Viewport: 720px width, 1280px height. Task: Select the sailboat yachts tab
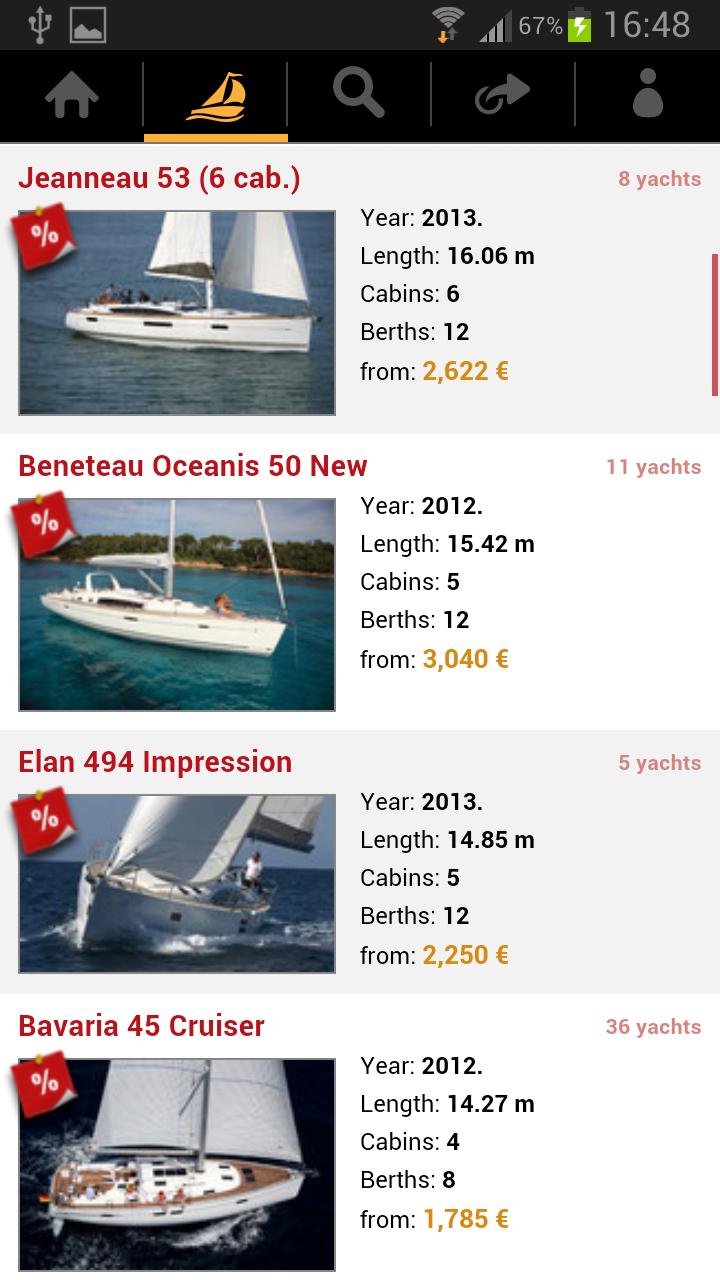[216, 96]
